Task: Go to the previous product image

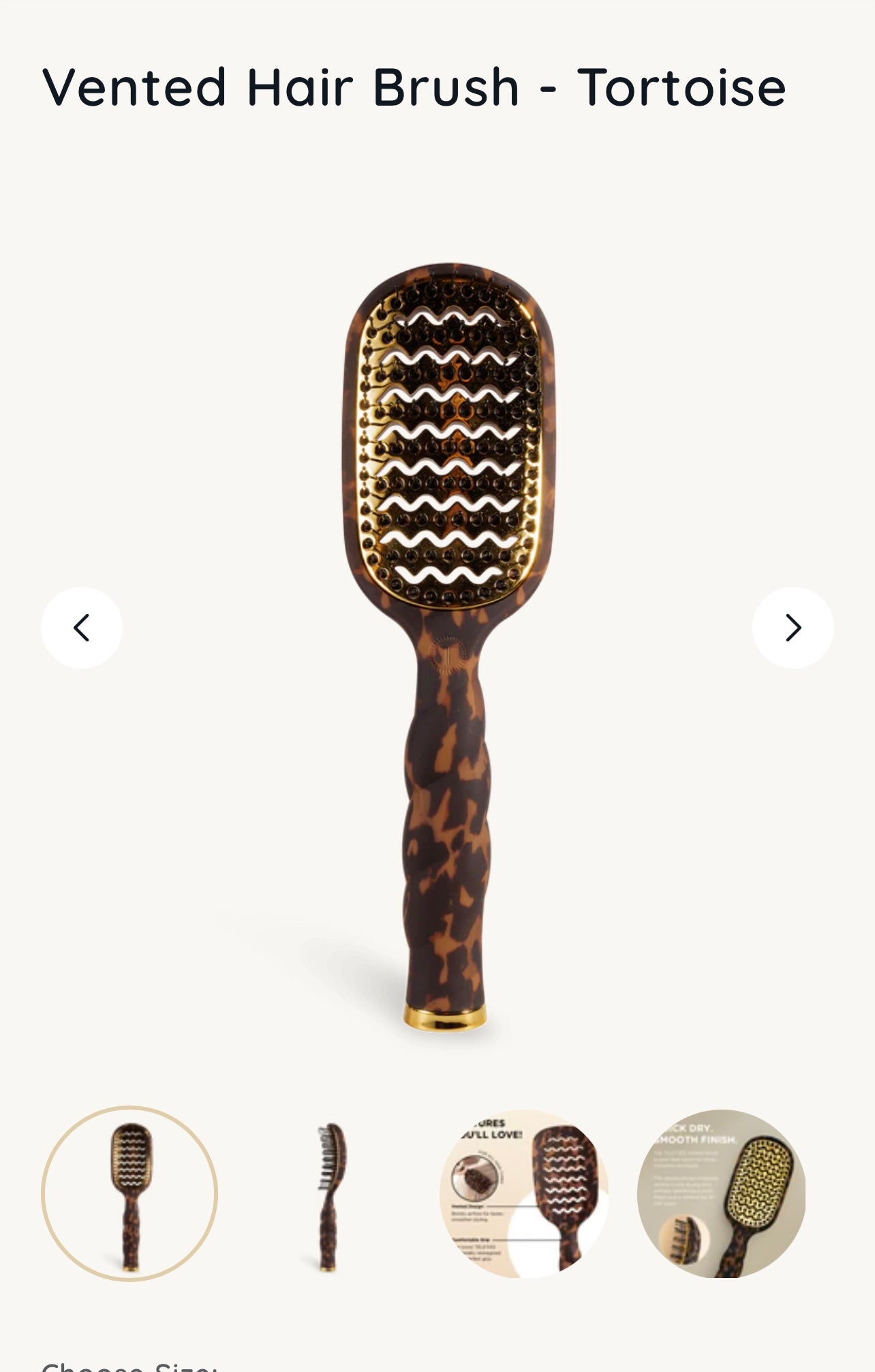Action: [x=82, y=628]
